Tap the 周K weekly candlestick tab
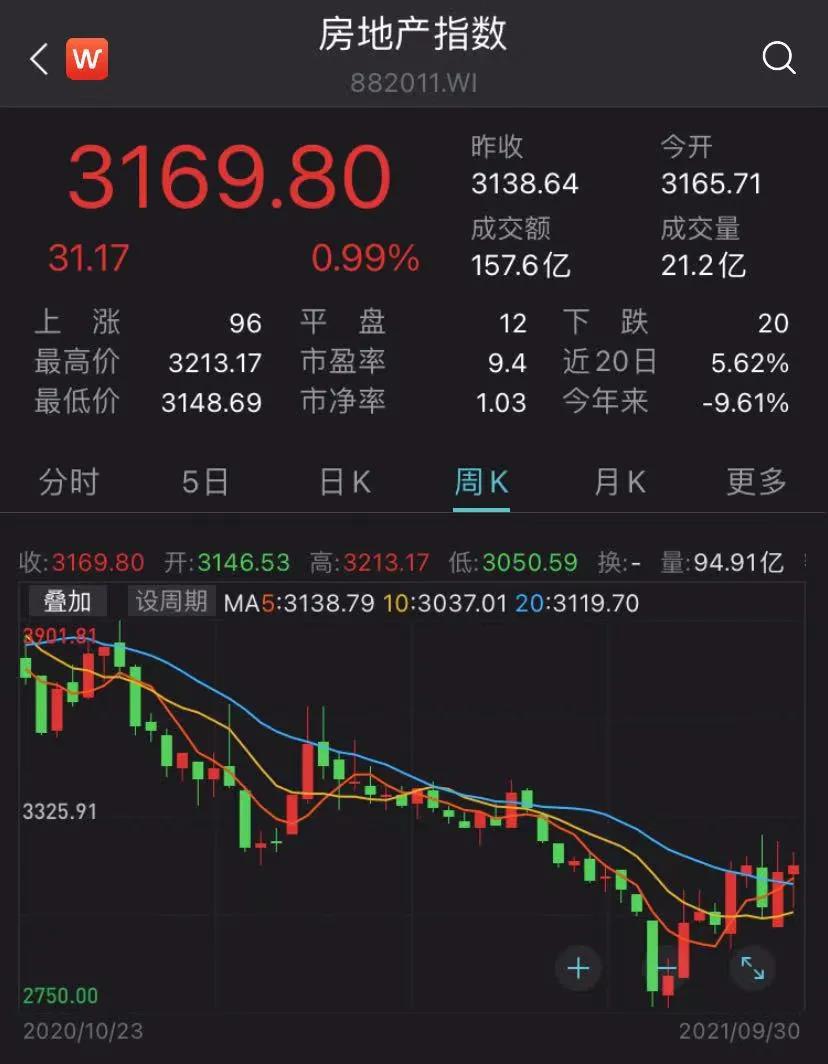 pyautogui.click(x=482, y=482)
